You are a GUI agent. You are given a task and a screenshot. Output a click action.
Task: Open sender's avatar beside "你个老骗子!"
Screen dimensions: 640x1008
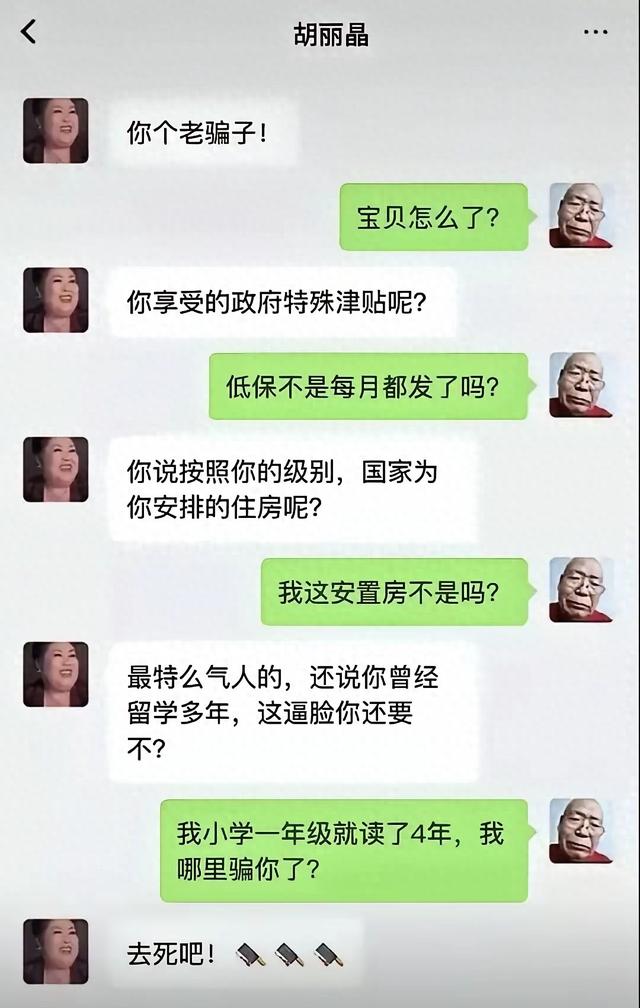pyautogui.click(x=56, y=130)
